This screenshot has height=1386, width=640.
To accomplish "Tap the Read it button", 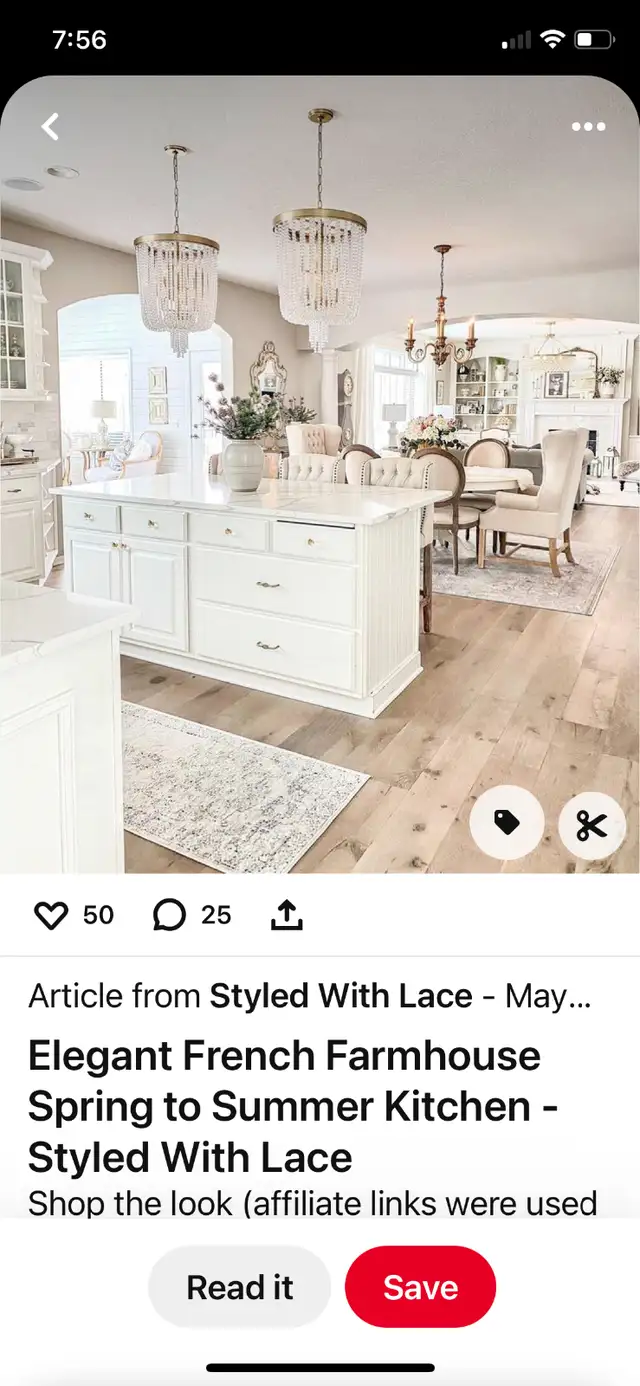I will 240,1287.
